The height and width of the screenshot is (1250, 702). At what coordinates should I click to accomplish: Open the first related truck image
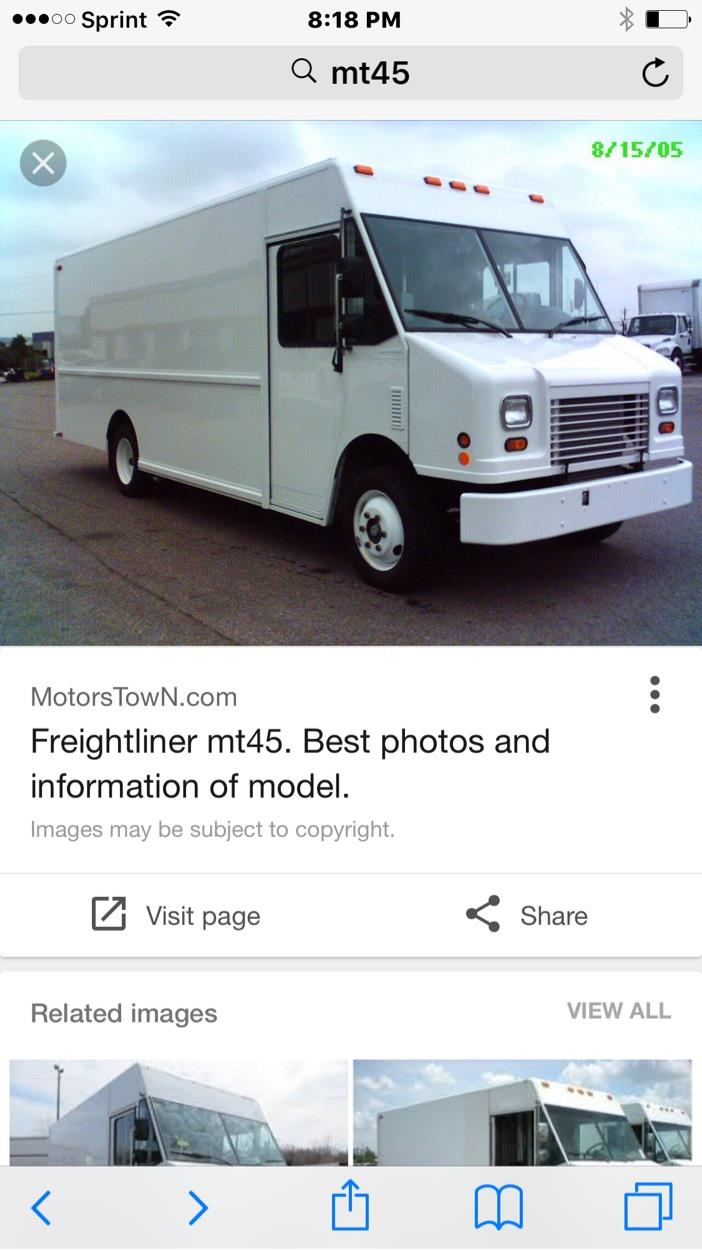pos(178,1112)
